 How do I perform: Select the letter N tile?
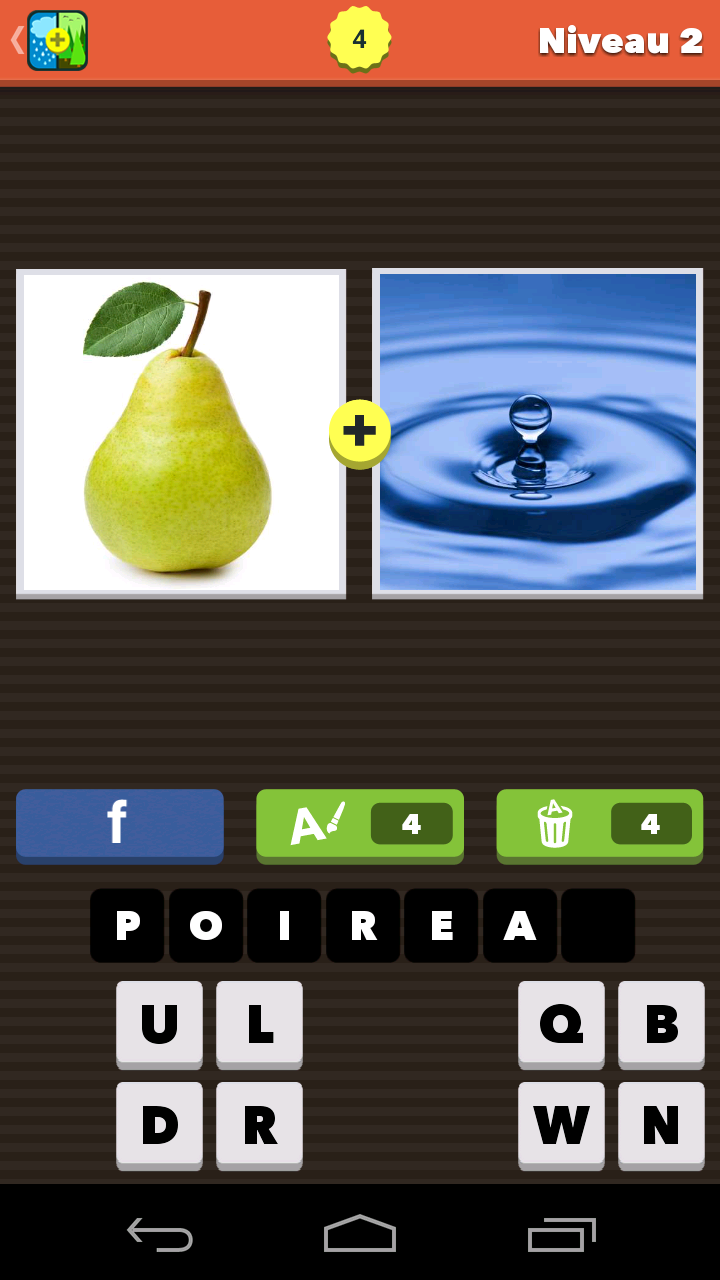pos(661,1123)
